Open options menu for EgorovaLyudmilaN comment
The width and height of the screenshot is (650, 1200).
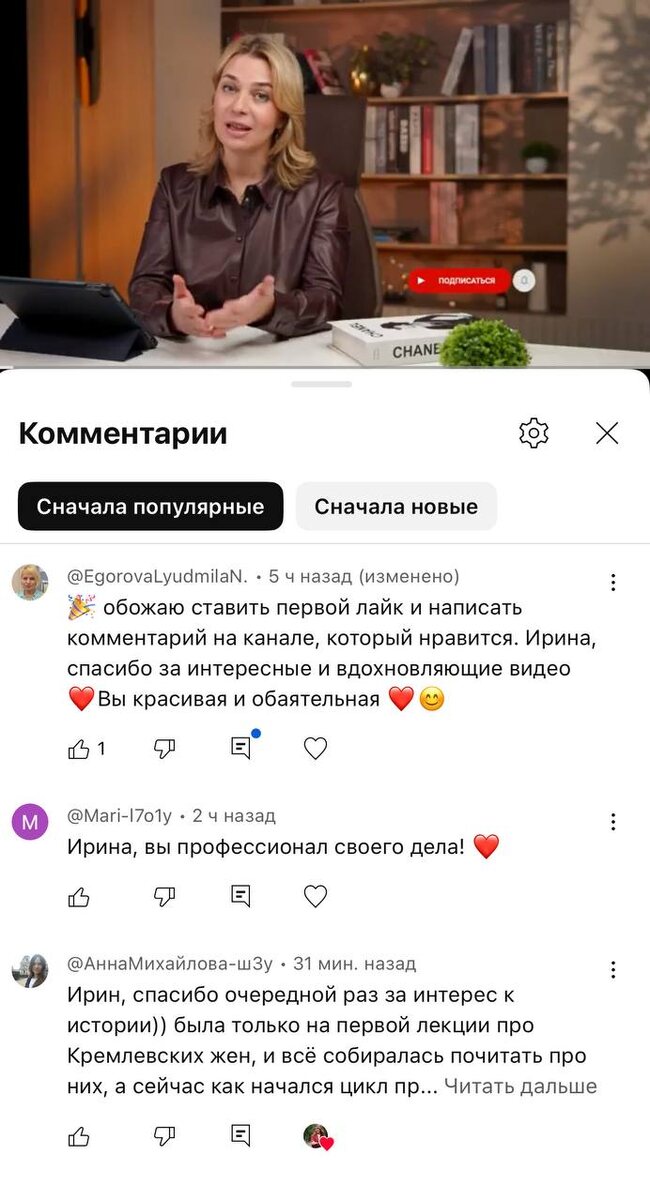pyautogui.click(x=613, y=582)
